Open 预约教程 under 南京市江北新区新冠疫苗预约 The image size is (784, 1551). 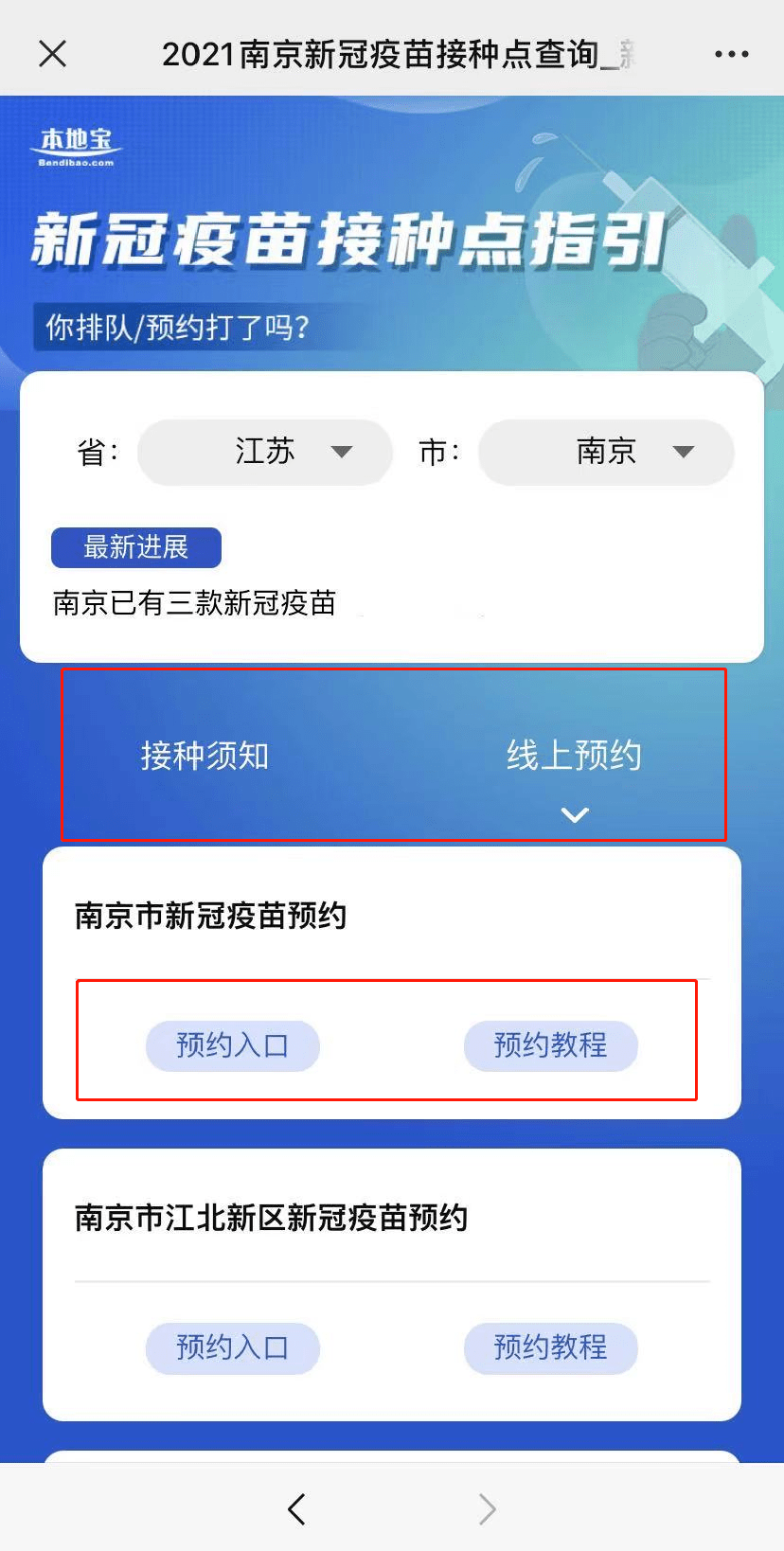click(550, 1347)
